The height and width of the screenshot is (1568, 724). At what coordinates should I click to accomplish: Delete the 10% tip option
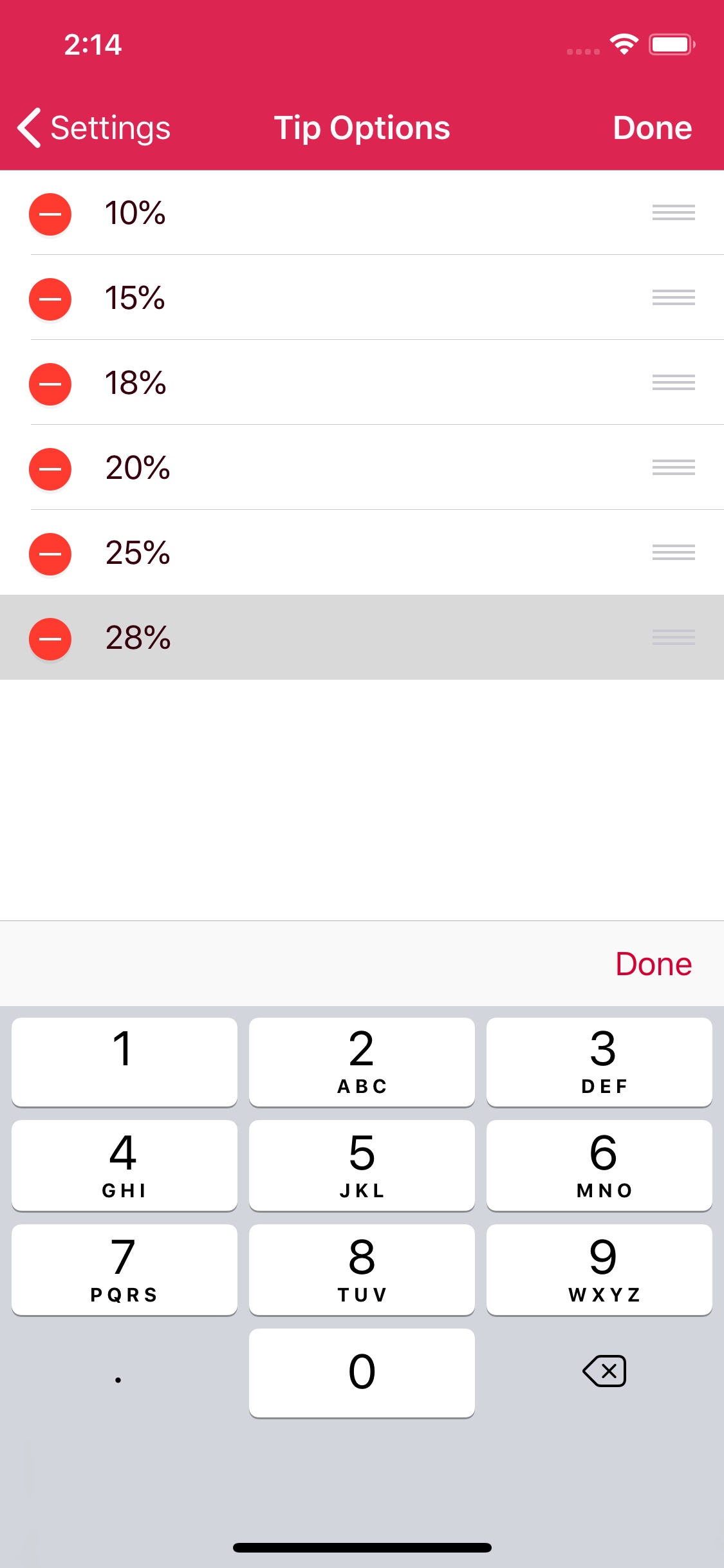[x=50, y=214]
